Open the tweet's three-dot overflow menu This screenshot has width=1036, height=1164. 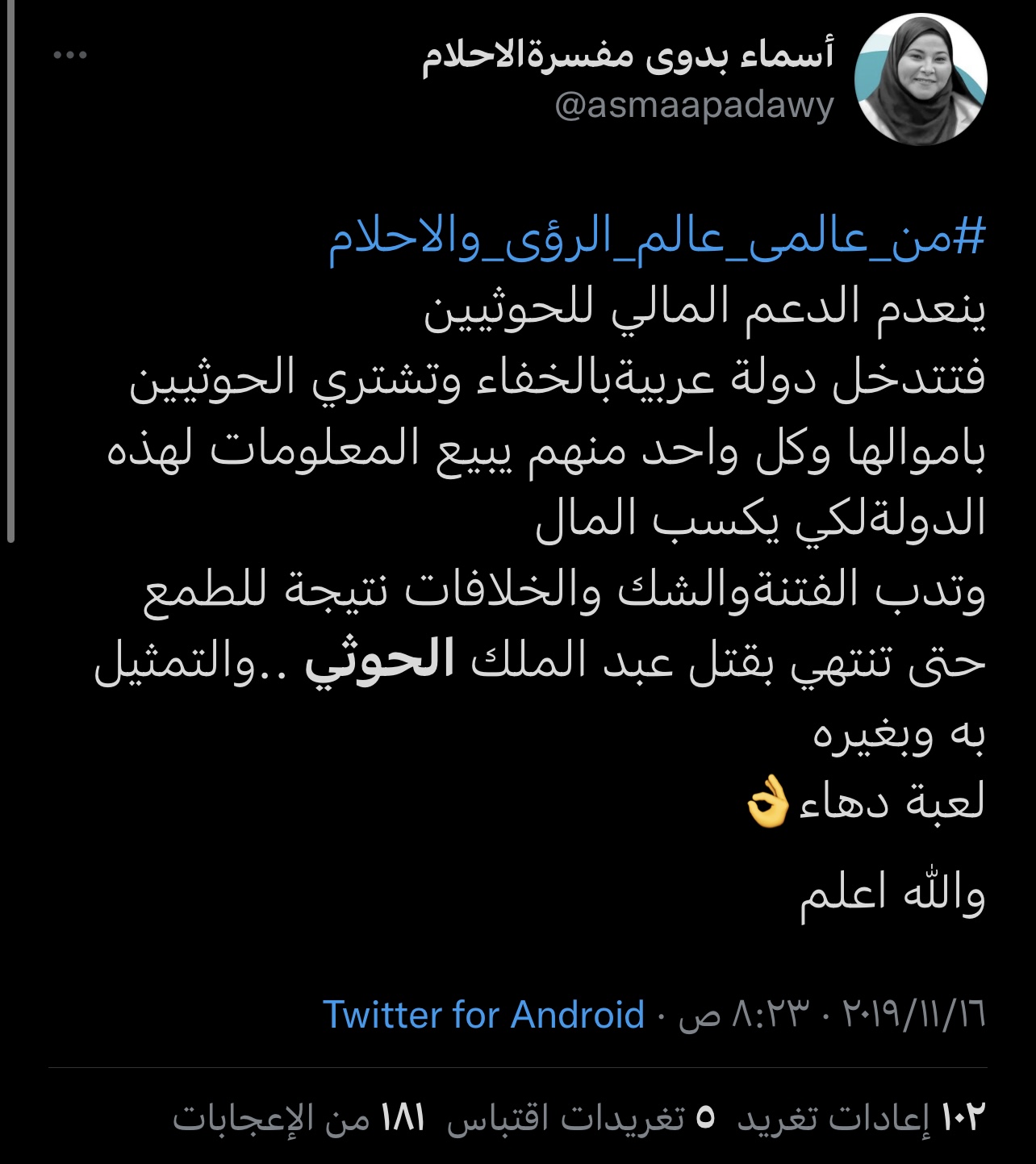70,56
